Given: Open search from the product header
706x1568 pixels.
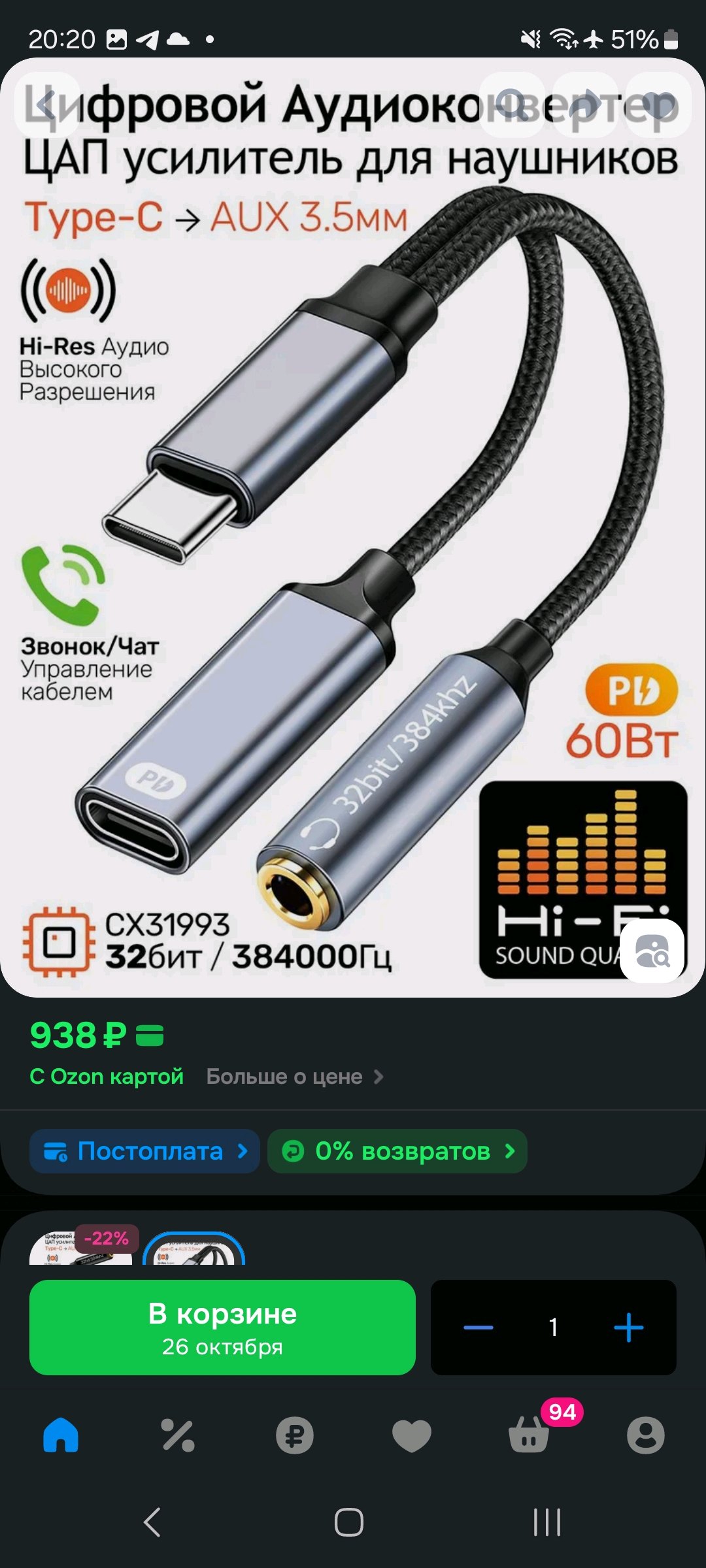Looking at the screenshot, I should (513, 105).
